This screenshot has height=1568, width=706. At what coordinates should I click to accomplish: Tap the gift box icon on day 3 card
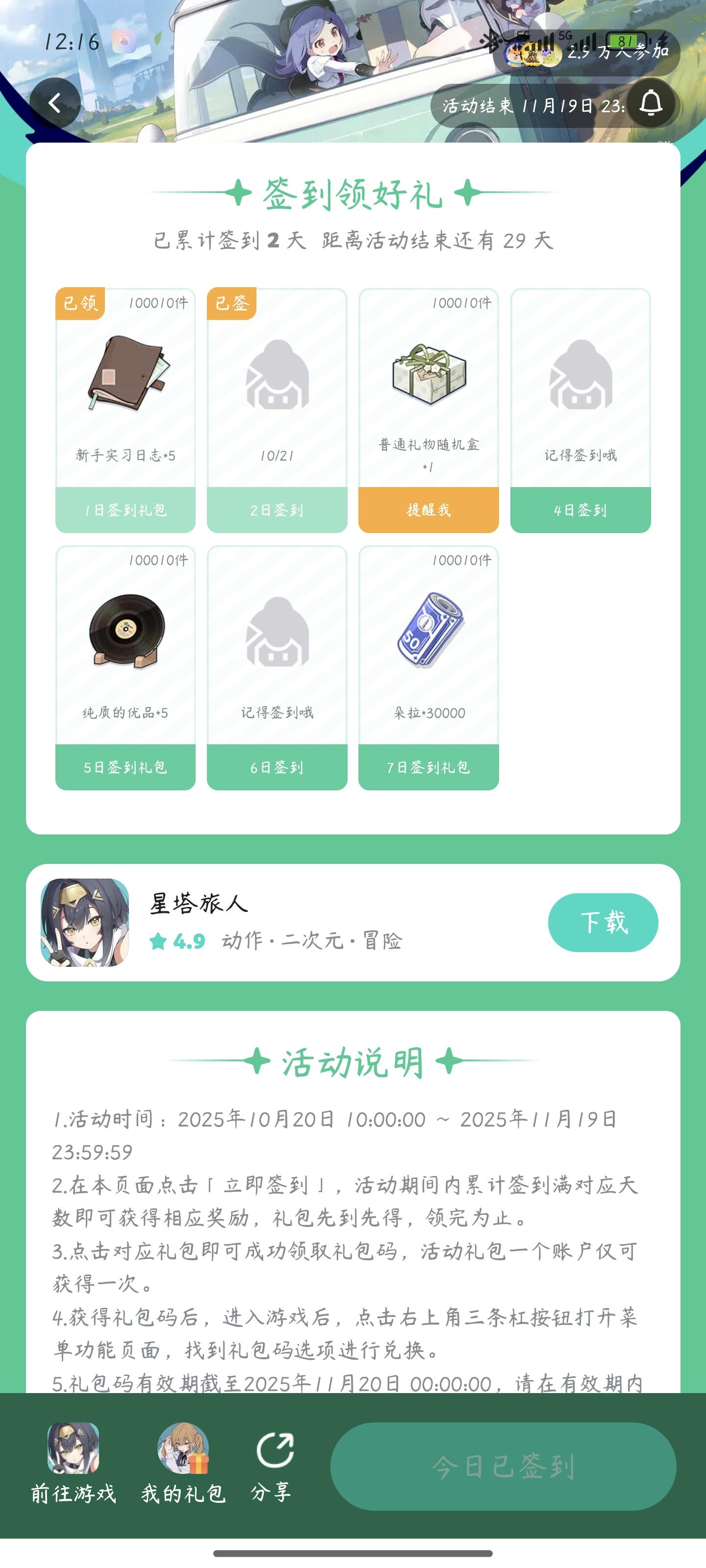pyautogui.click(x=428, y=374)
